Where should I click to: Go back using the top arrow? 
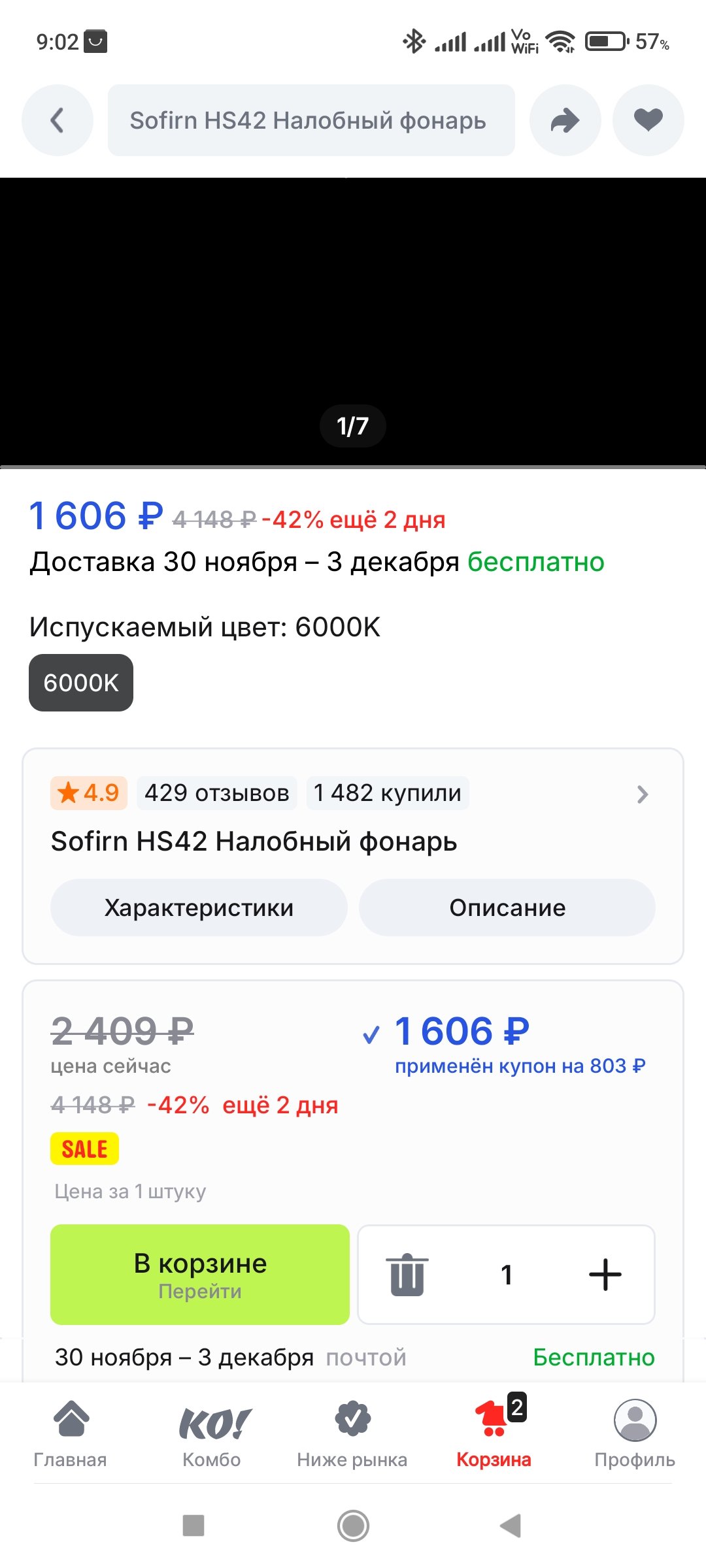(x=58, y=120)
